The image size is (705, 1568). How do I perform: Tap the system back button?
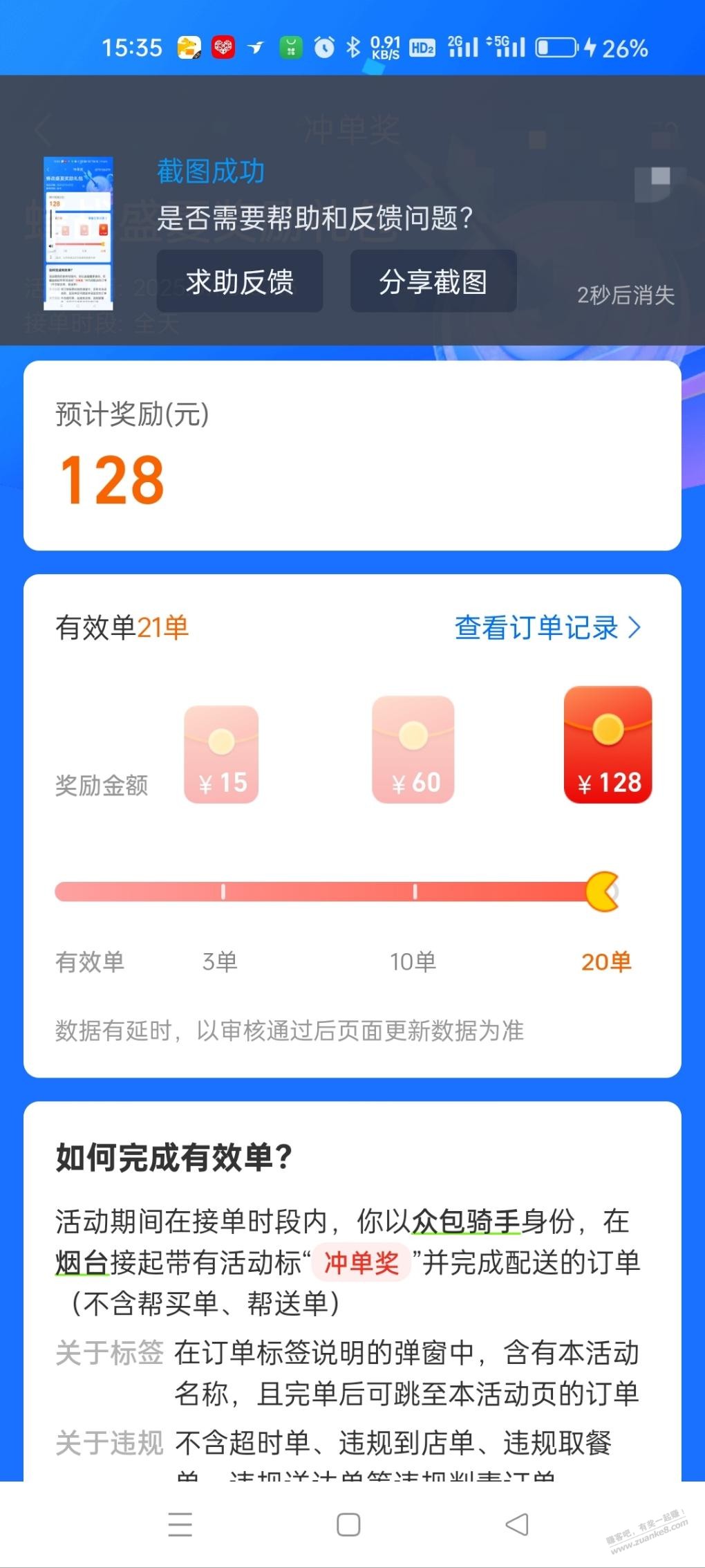517,1524
